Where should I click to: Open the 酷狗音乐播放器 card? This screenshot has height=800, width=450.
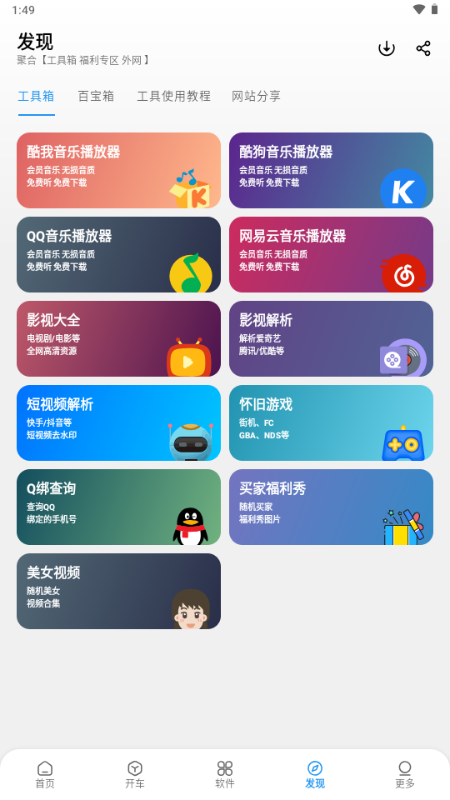[x=331, y=170]
